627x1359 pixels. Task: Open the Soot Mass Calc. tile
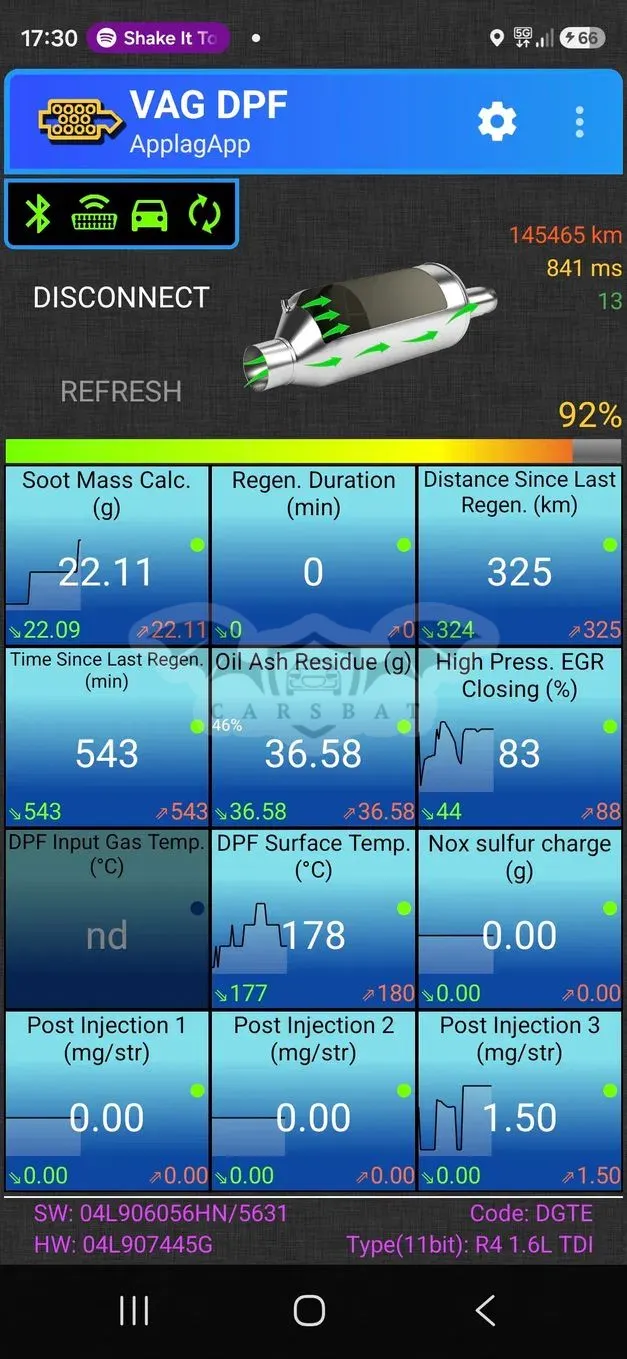(x=107, y=555)
